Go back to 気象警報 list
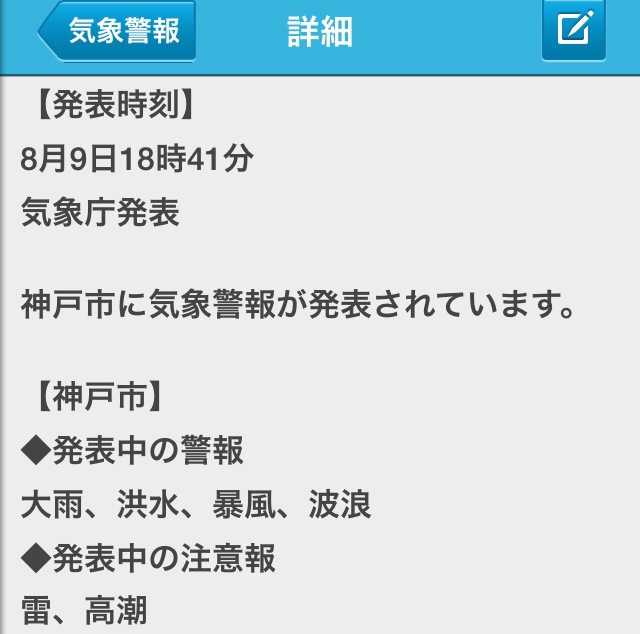The width and height of the screenshot is (640, 634). (x=117, y=31)
